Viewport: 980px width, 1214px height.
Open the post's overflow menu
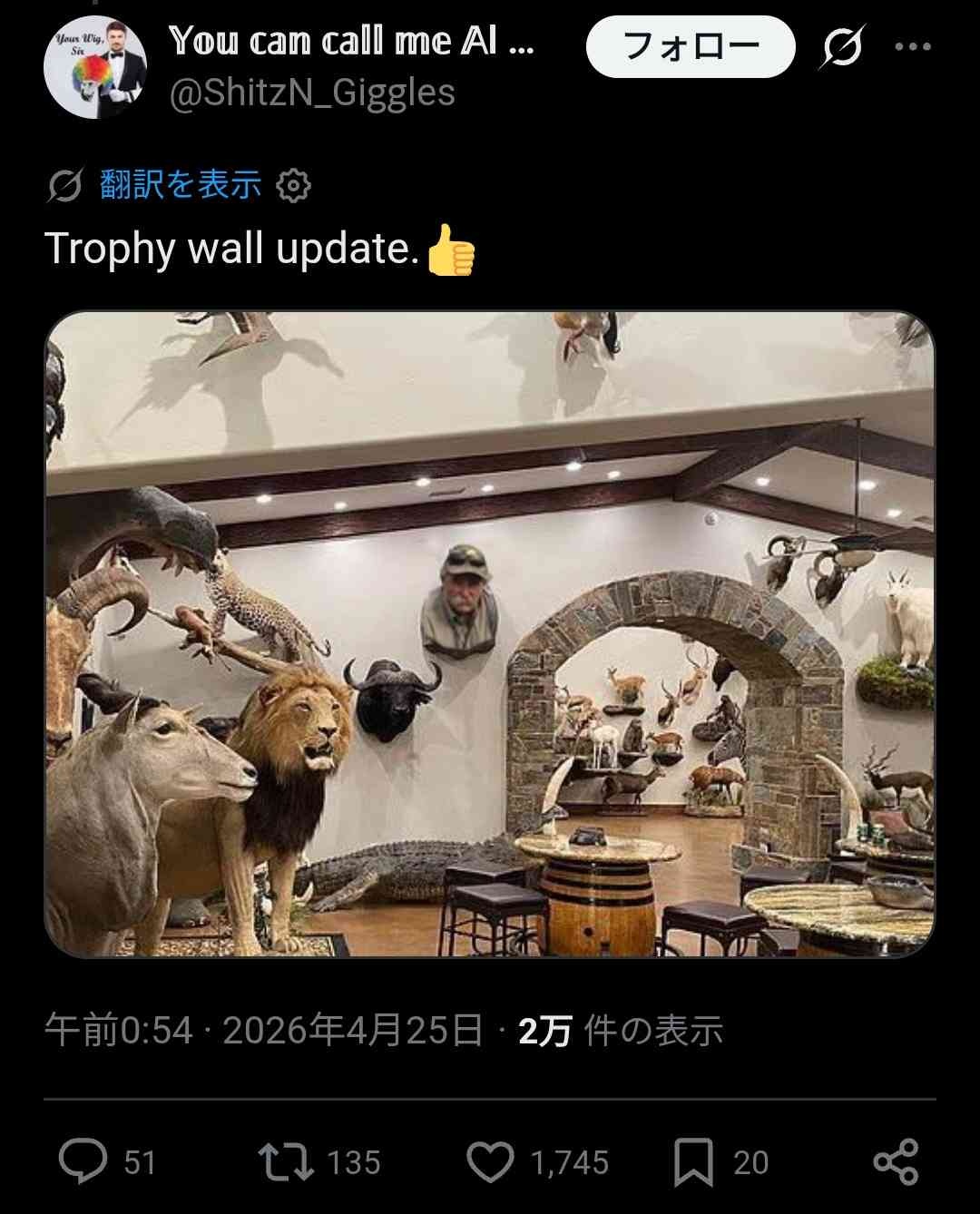tap(912, 46)
